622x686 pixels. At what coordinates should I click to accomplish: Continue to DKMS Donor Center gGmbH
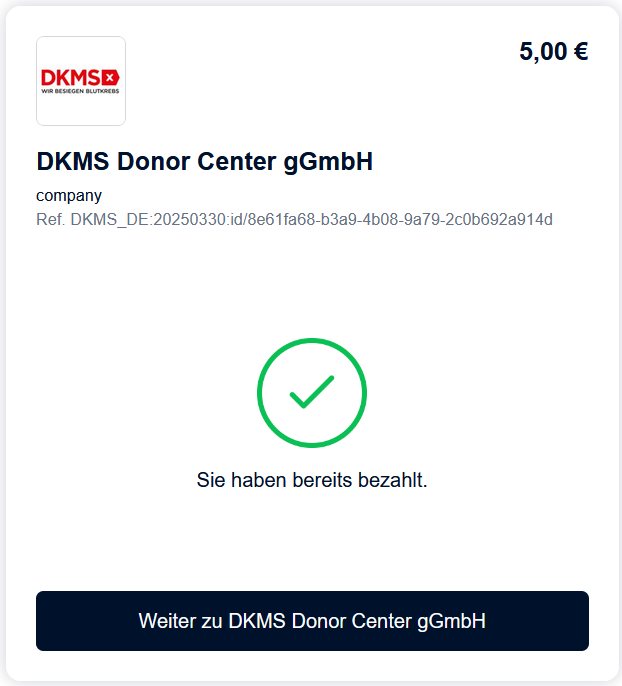point(312,621)
